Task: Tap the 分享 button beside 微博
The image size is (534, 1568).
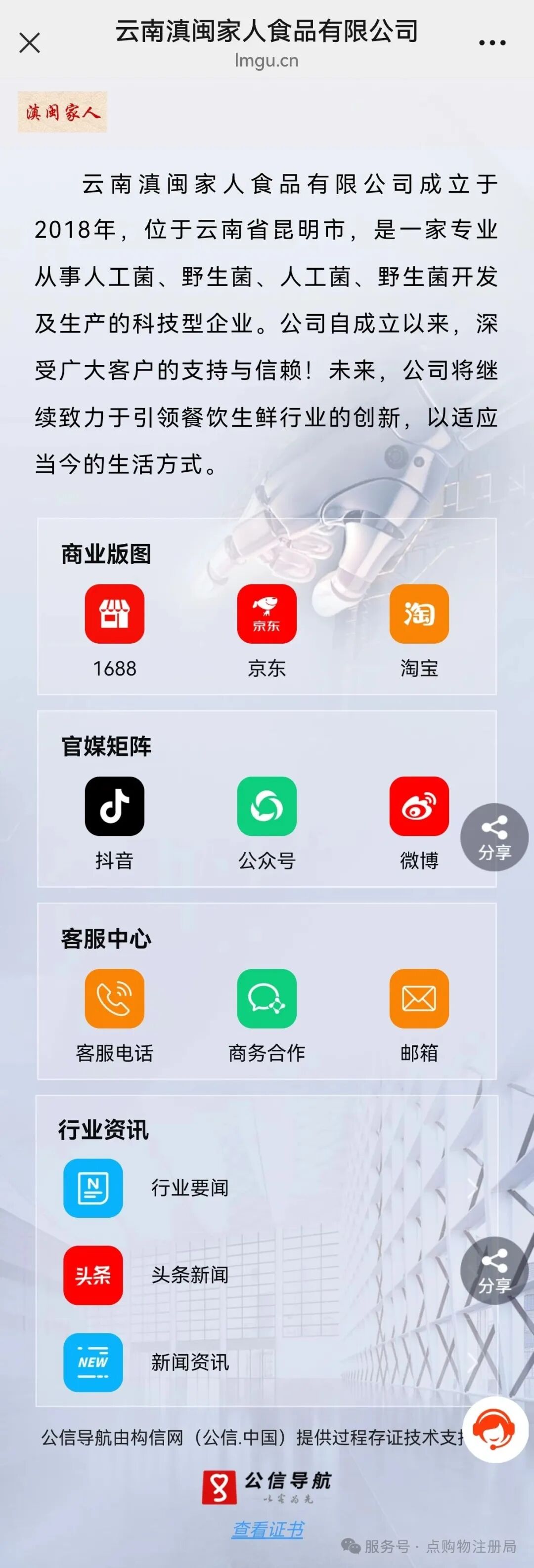Action: (x=494, y=837)
